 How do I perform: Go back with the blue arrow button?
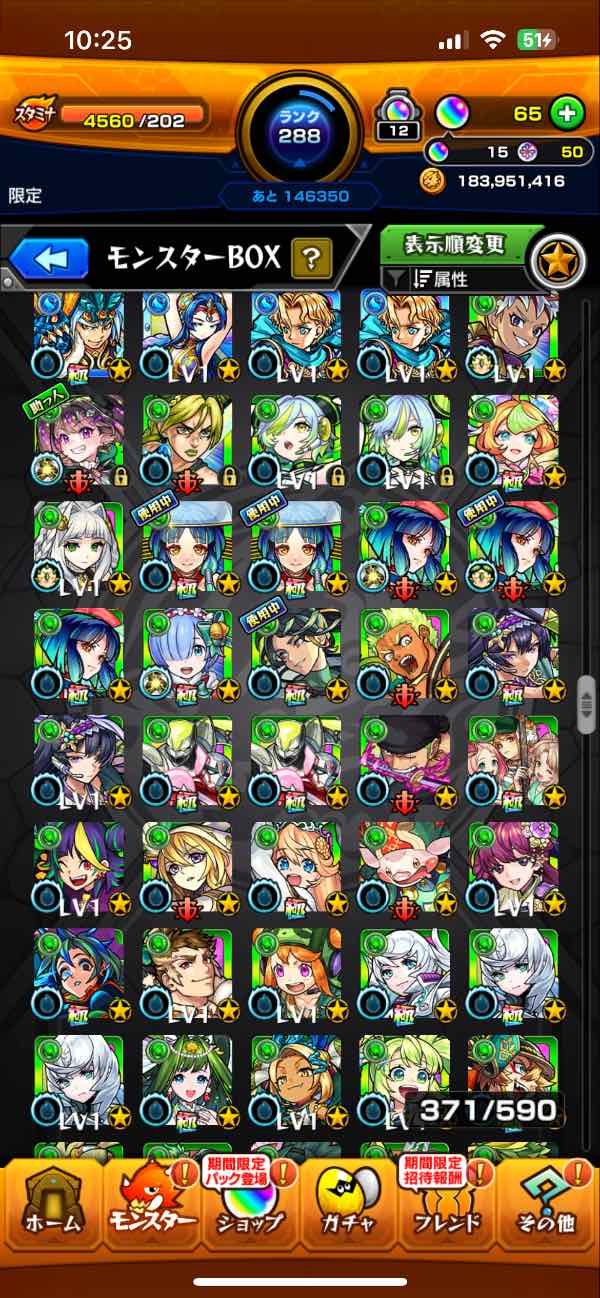[x=50, y=260]
